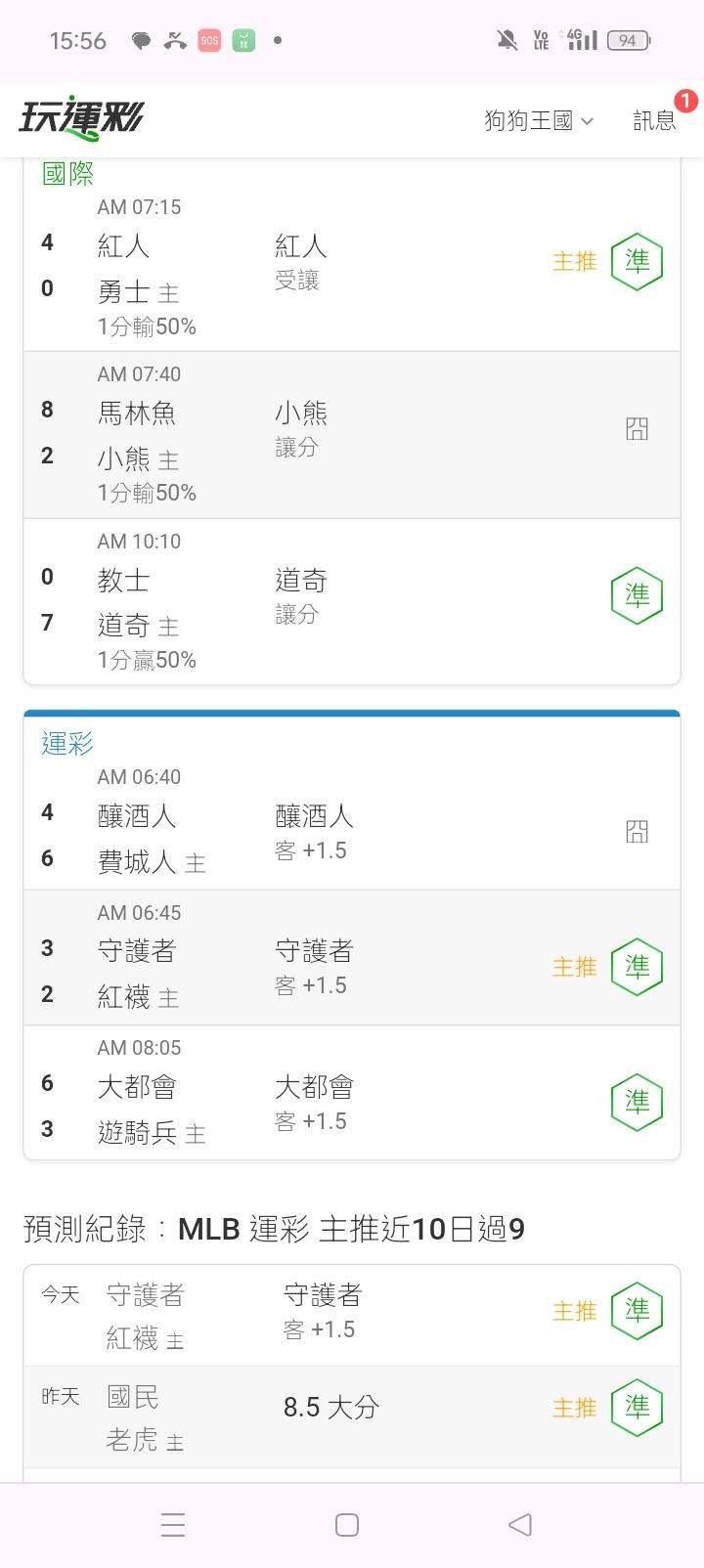
Task: Expand the 狗狗王國 dropdown menu
Action: [539, 120]
